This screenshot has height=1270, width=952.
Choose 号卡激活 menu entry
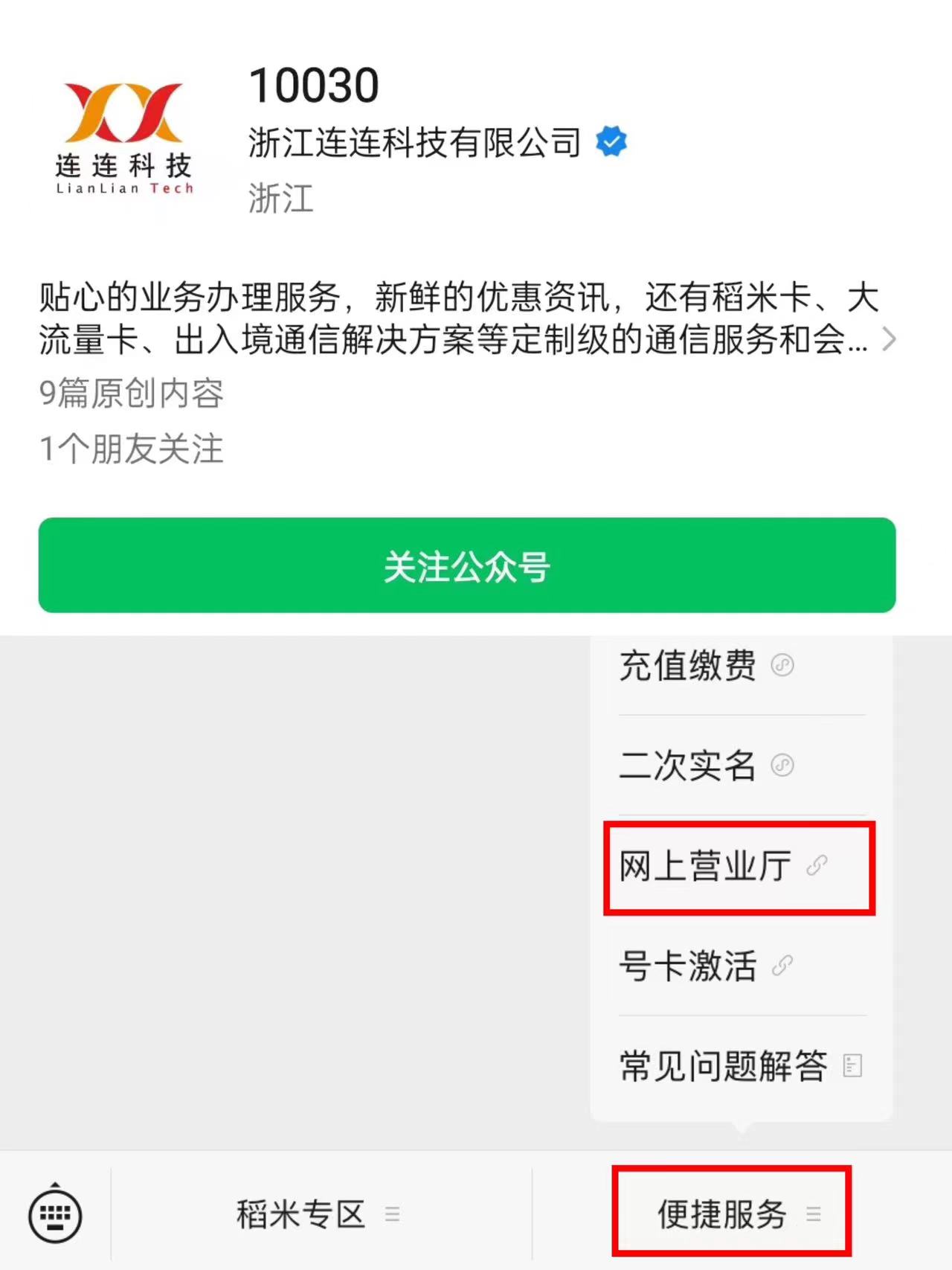click(705, 966)
